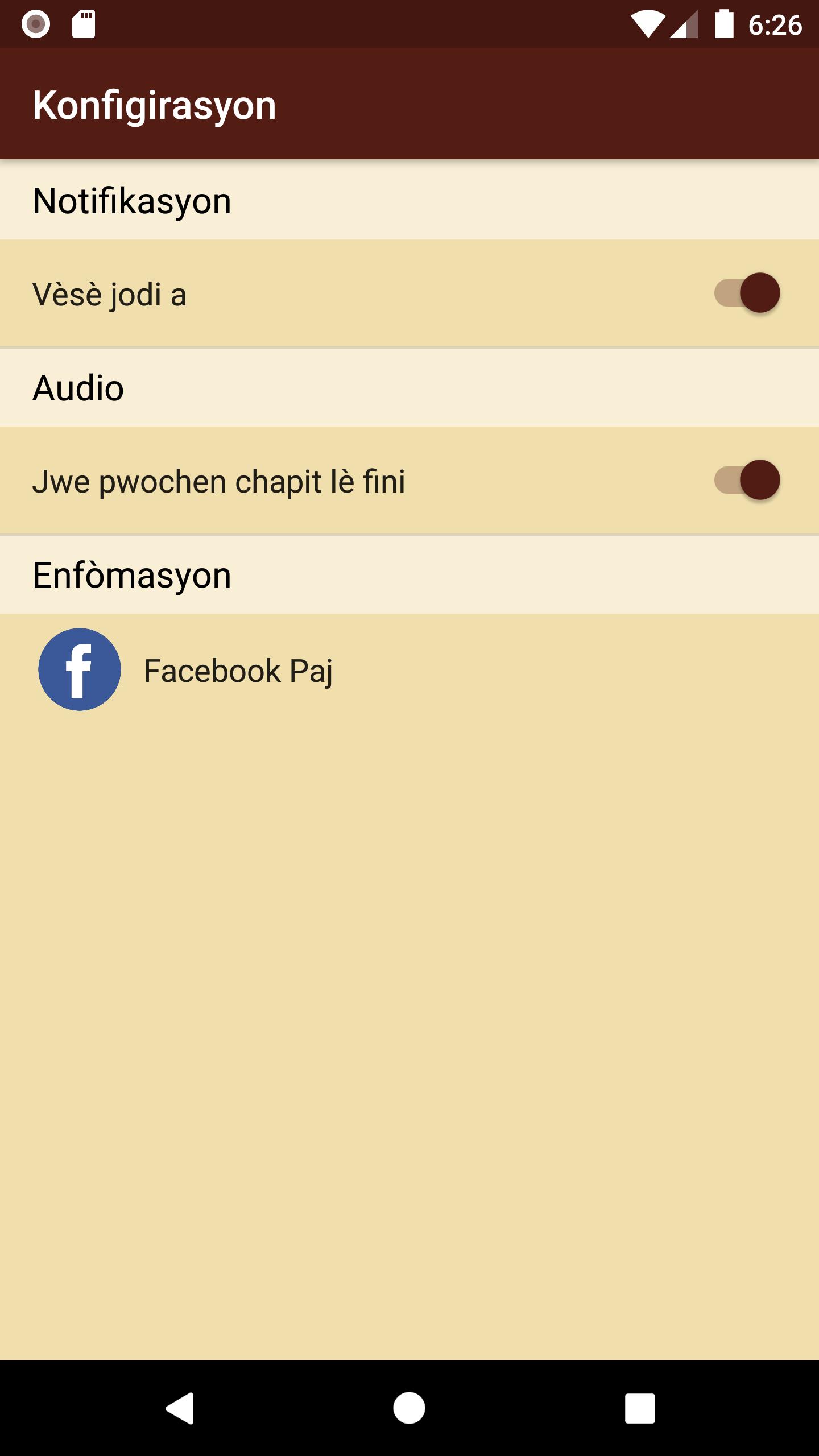This screenshot has height=1456, width=819.
Task: Toggle the Vèsè jodi a notification switch
Action: click(747, 293)
